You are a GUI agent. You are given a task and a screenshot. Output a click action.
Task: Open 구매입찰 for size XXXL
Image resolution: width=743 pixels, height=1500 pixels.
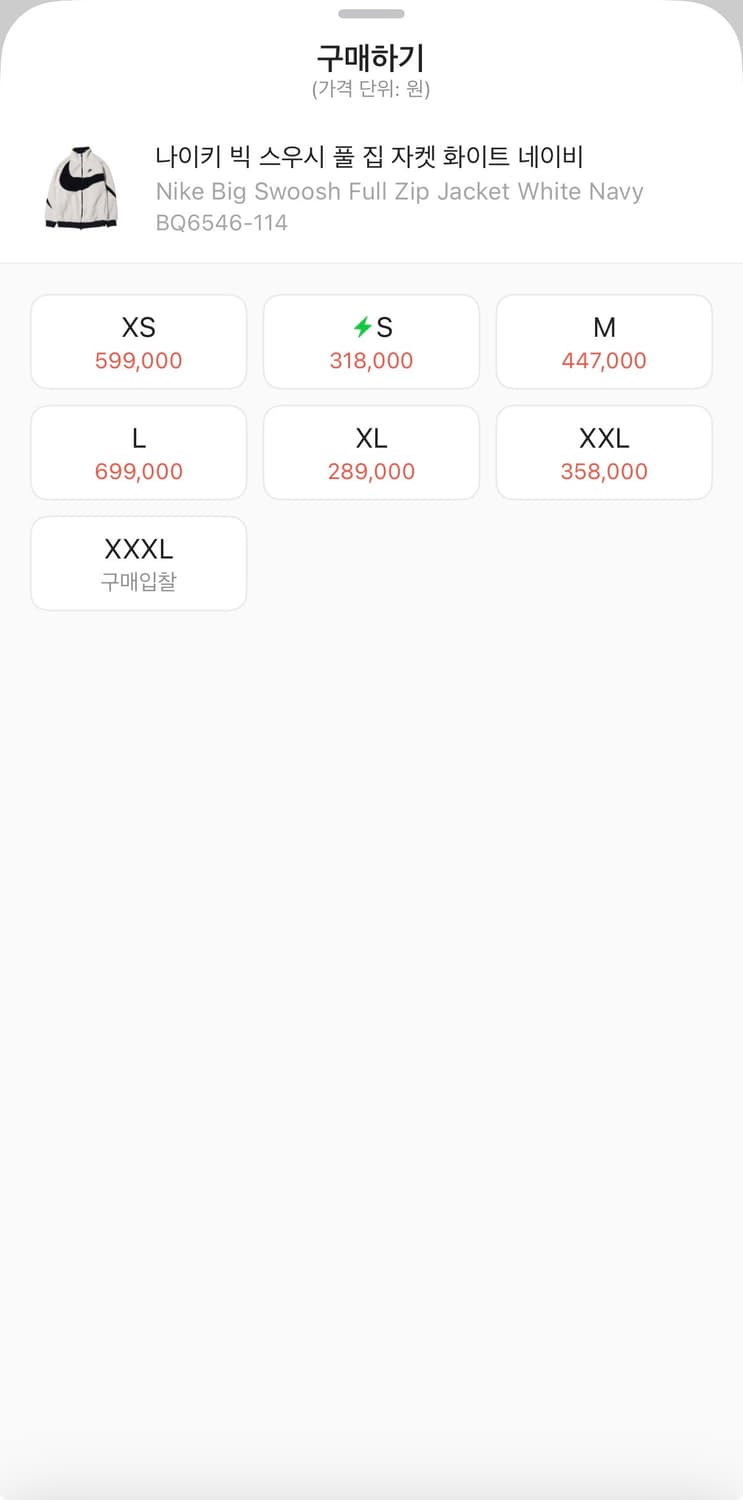[138, 562]
